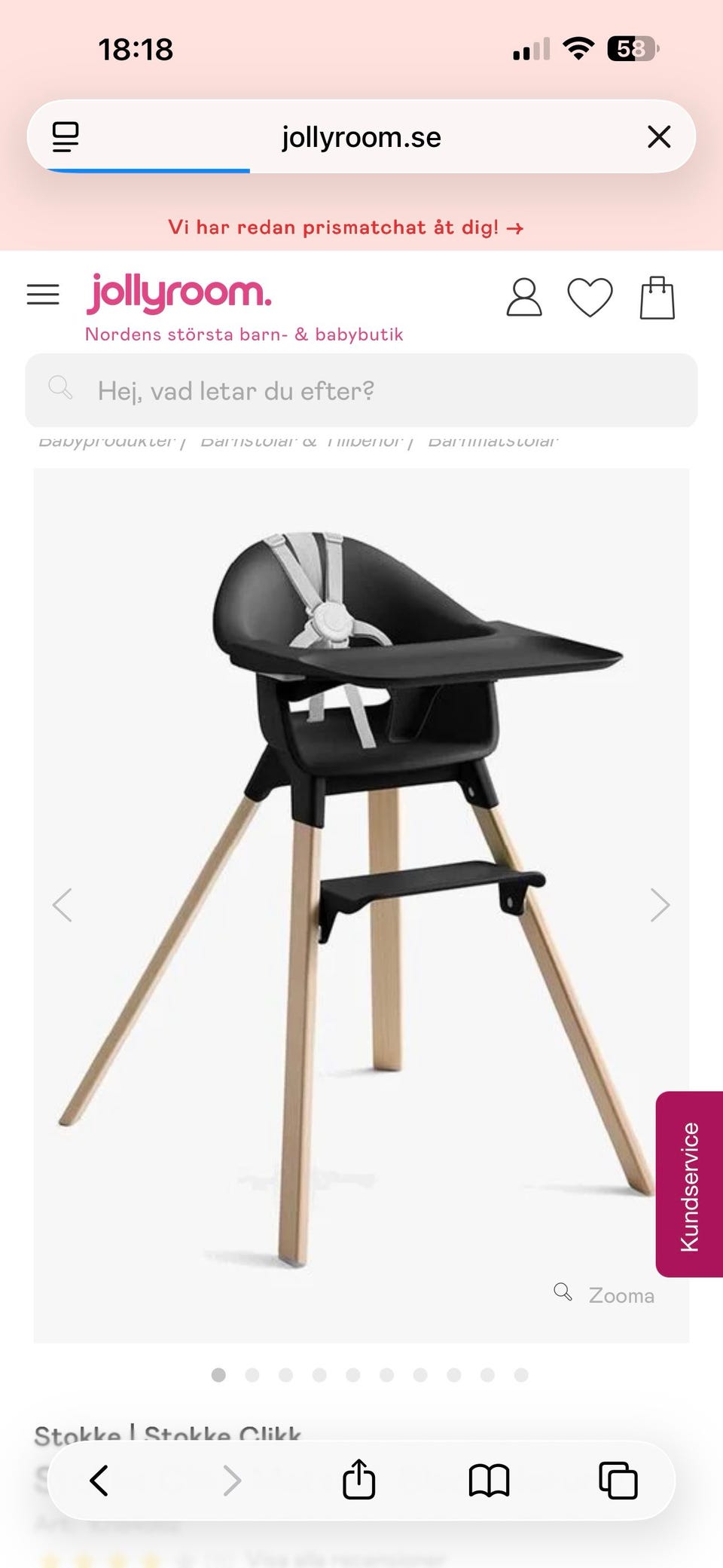Tap the jollyroom.se address field
This screenshot has height=1568, width=723.
[x=361, y=137]
